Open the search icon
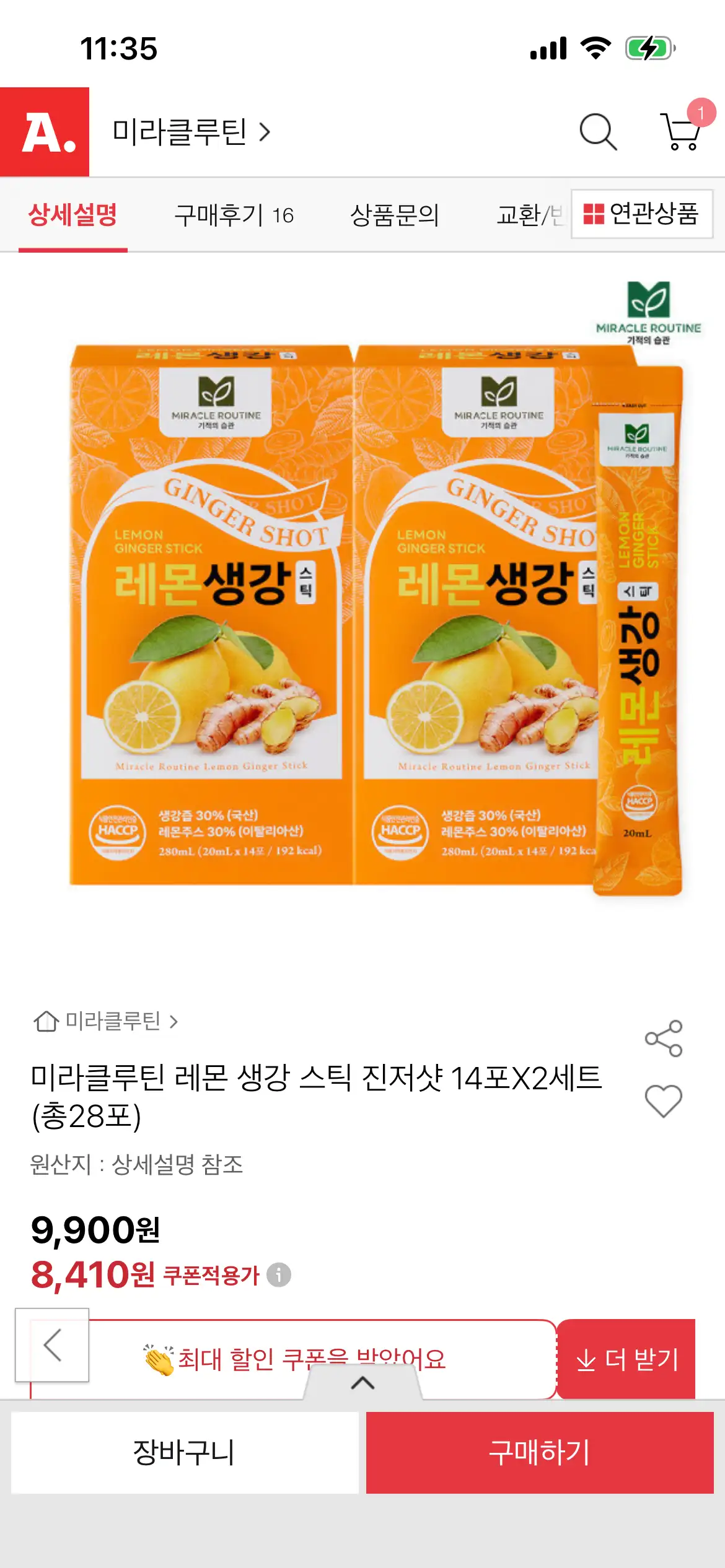Screen dimensions: 725x1568 (597, 132)
